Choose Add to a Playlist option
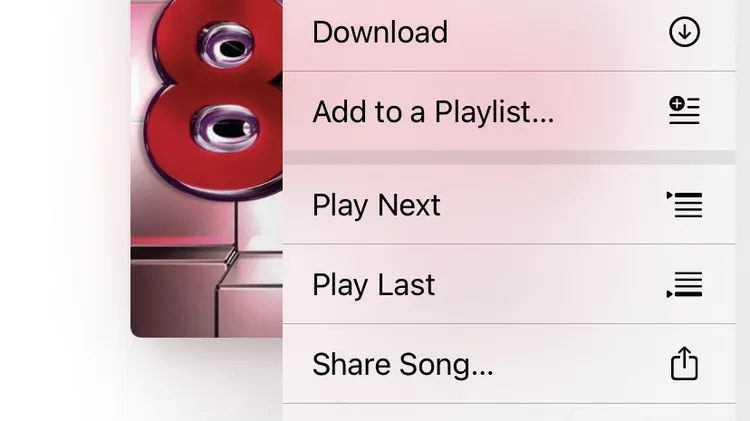 433,111
